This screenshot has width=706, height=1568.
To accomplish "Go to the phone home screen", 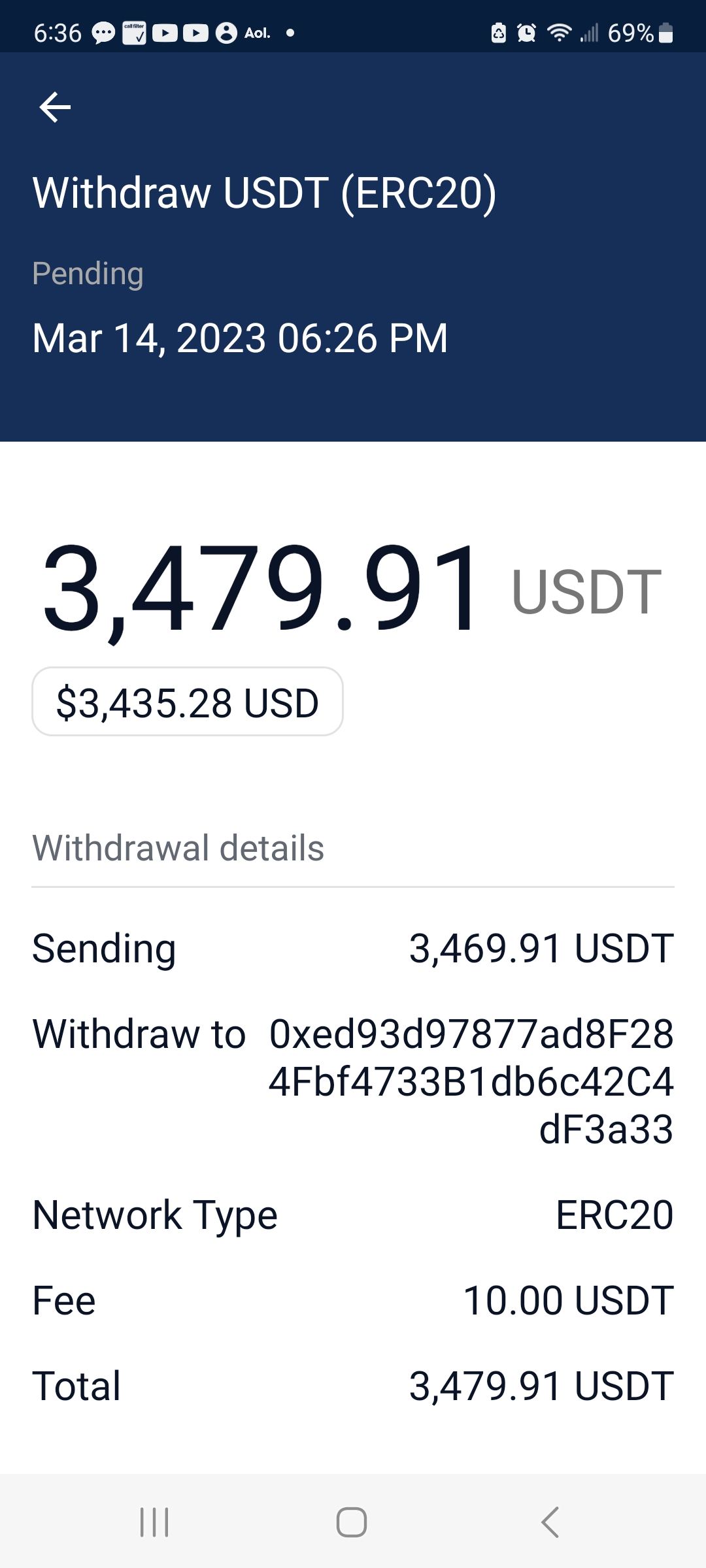I will pos(352,1522).
